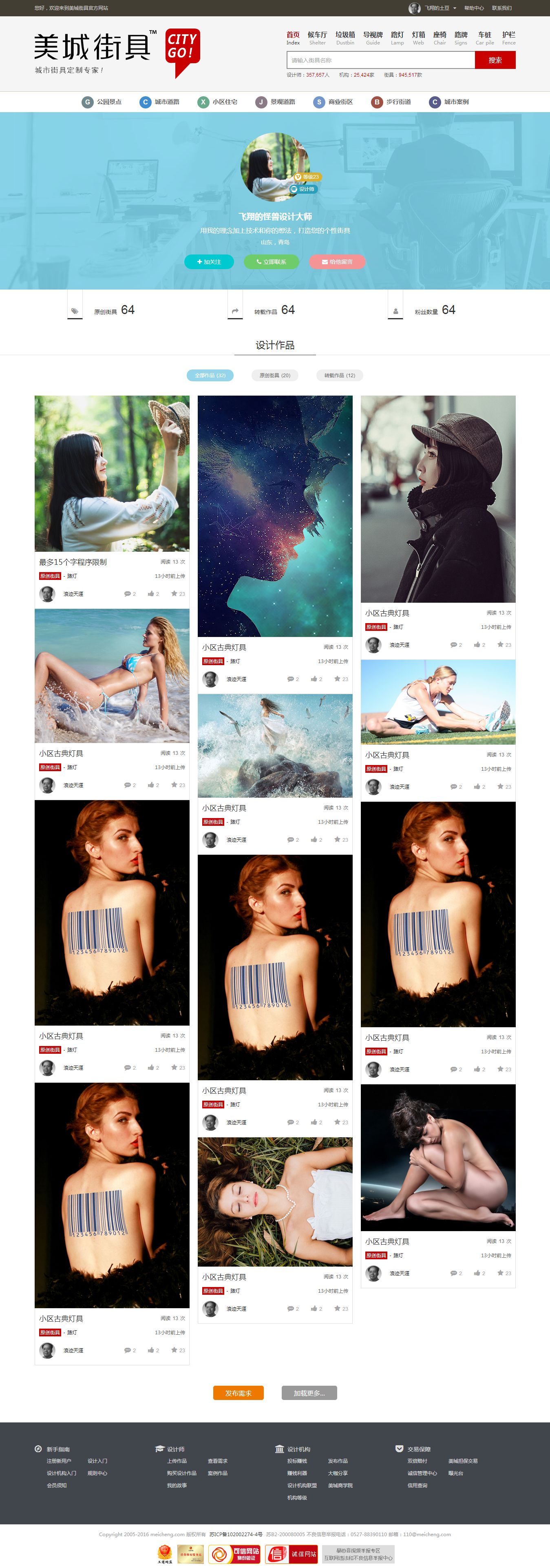Switch to 原创街具 (20) filter
The image size is (550, 1568).
pos(274,376)
